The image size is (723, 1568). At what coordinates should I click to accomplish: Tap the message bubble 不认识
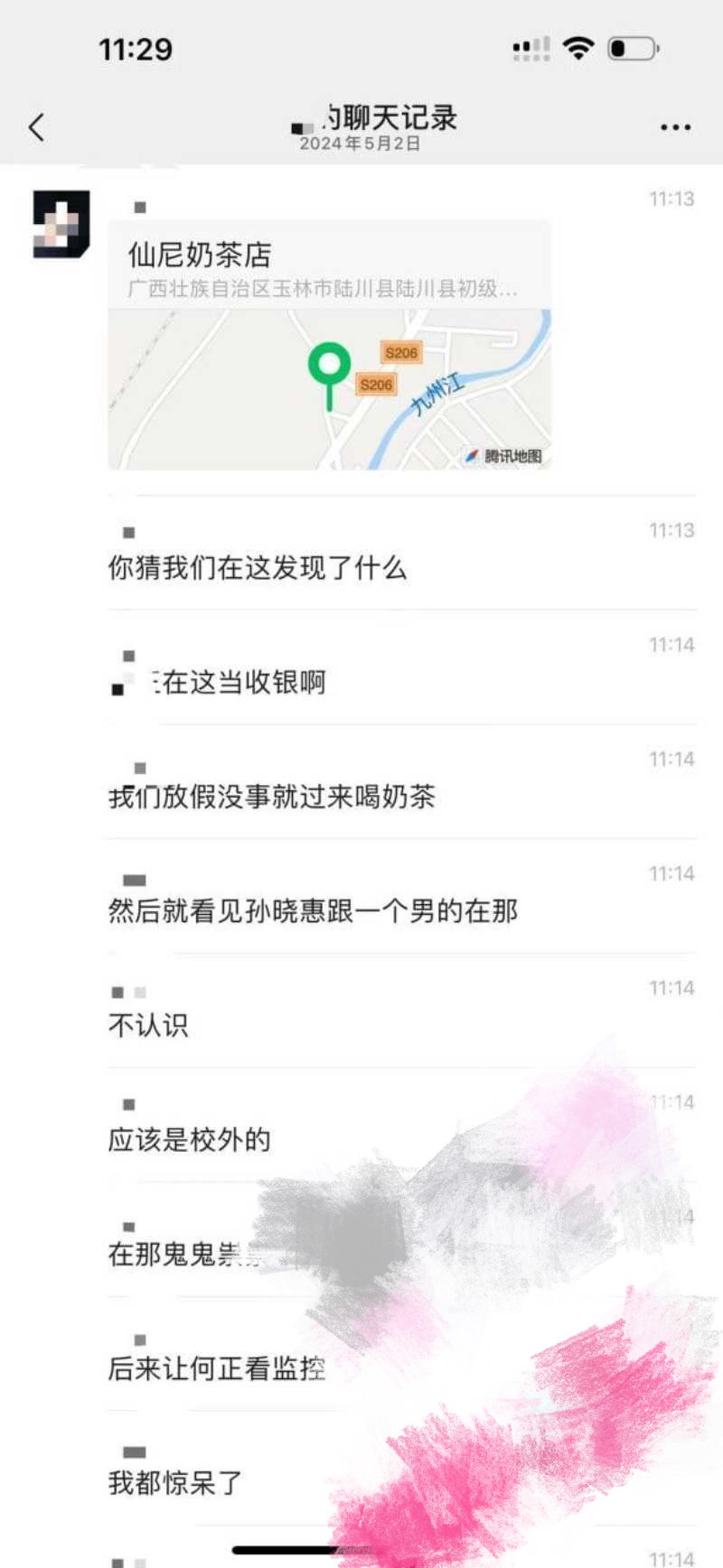click(x=149, y=1025)
